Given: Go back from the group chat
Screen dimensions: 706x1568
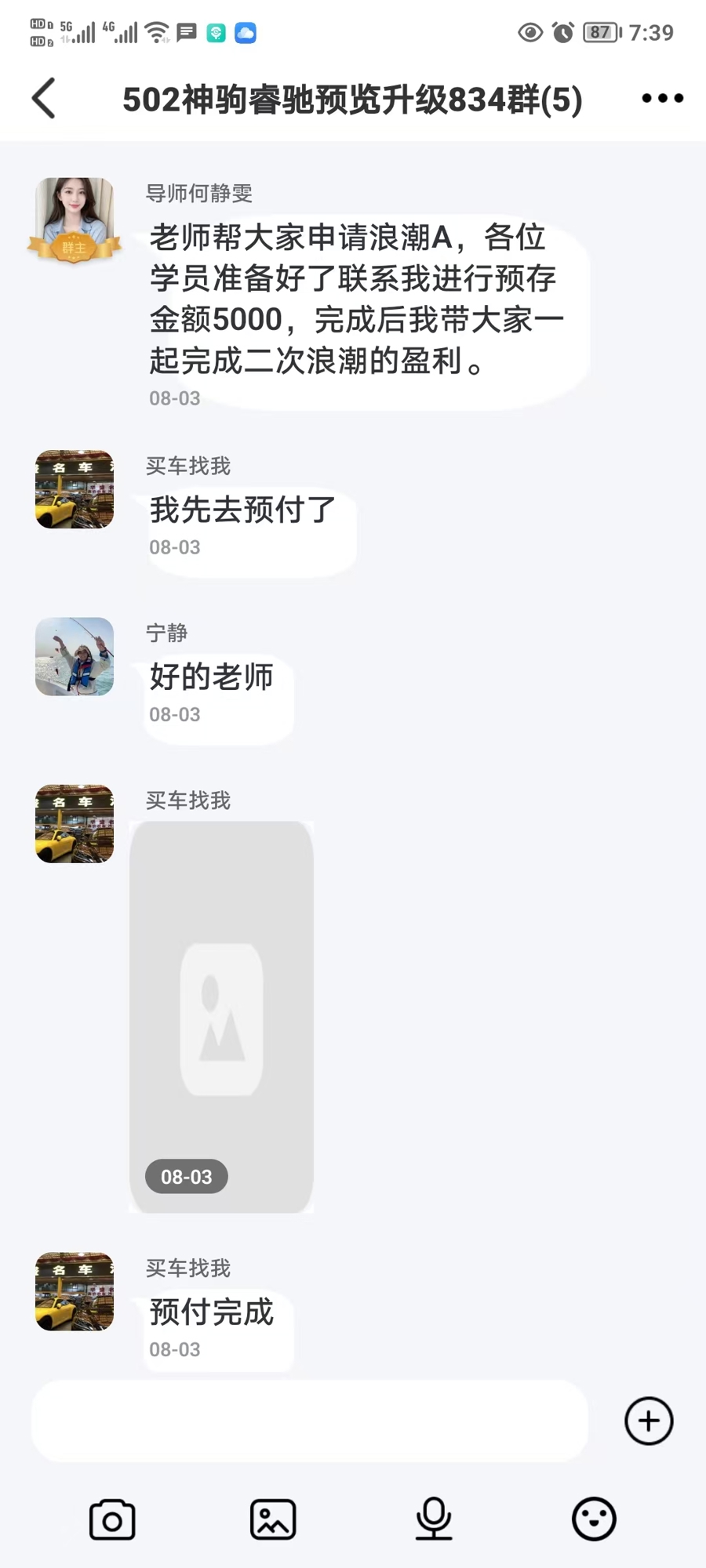Looking at the screenshot, I should 44,99.
